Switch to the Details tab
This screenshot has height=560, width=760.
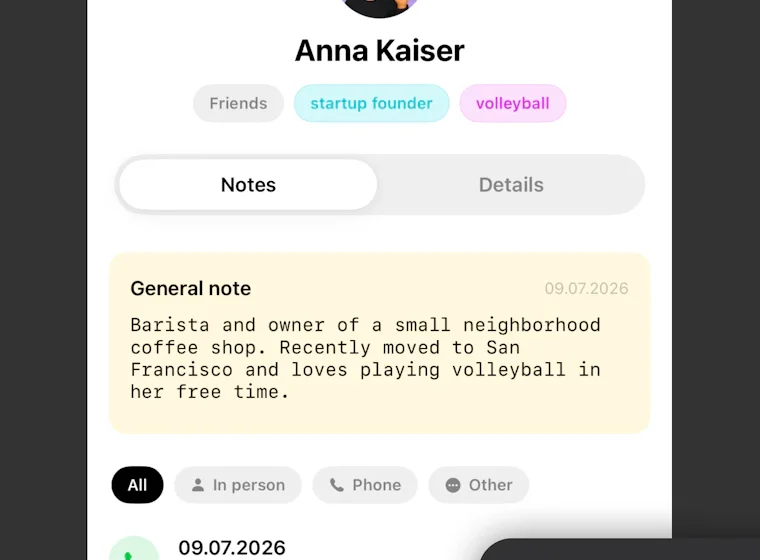tap(511, 185)
